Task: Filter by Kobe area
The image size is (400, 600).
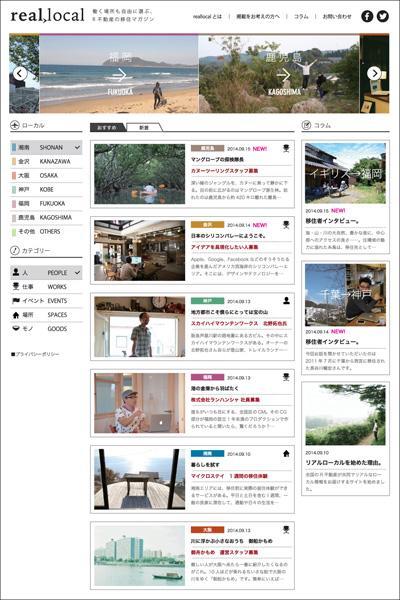Action: pos(46,190)
